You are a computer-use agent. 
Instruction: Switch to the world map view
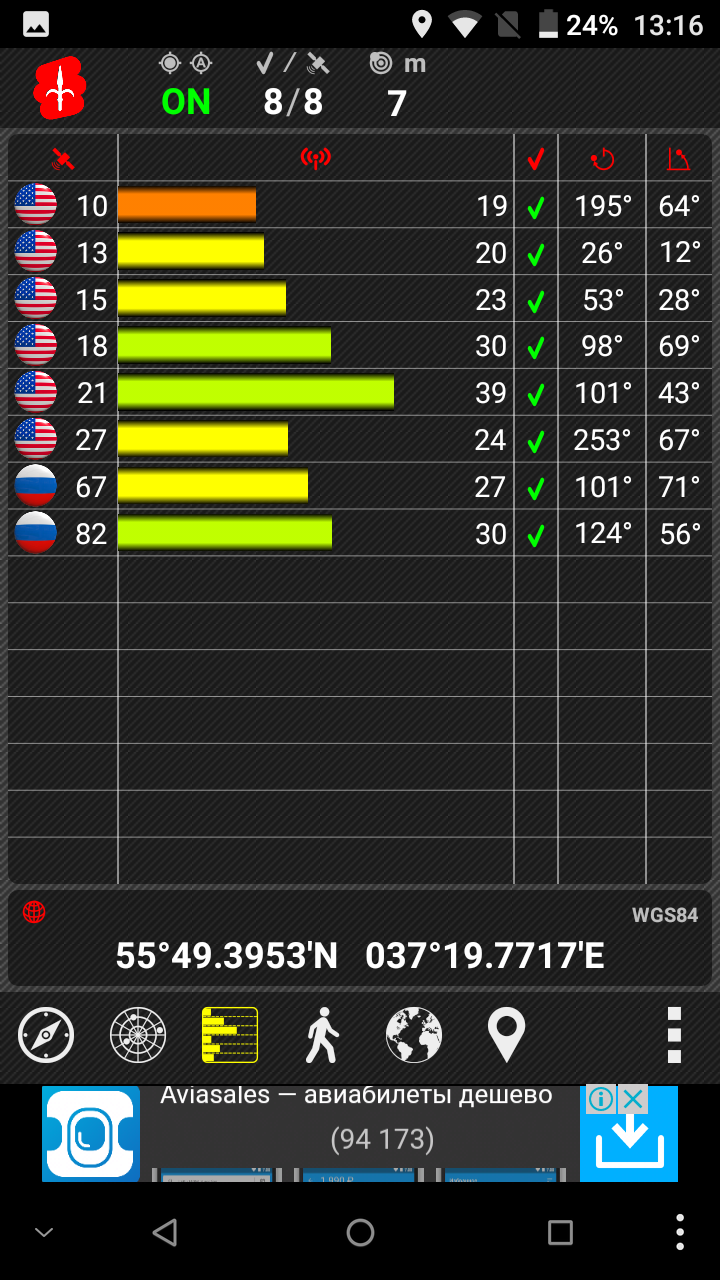coord(414,1035)
